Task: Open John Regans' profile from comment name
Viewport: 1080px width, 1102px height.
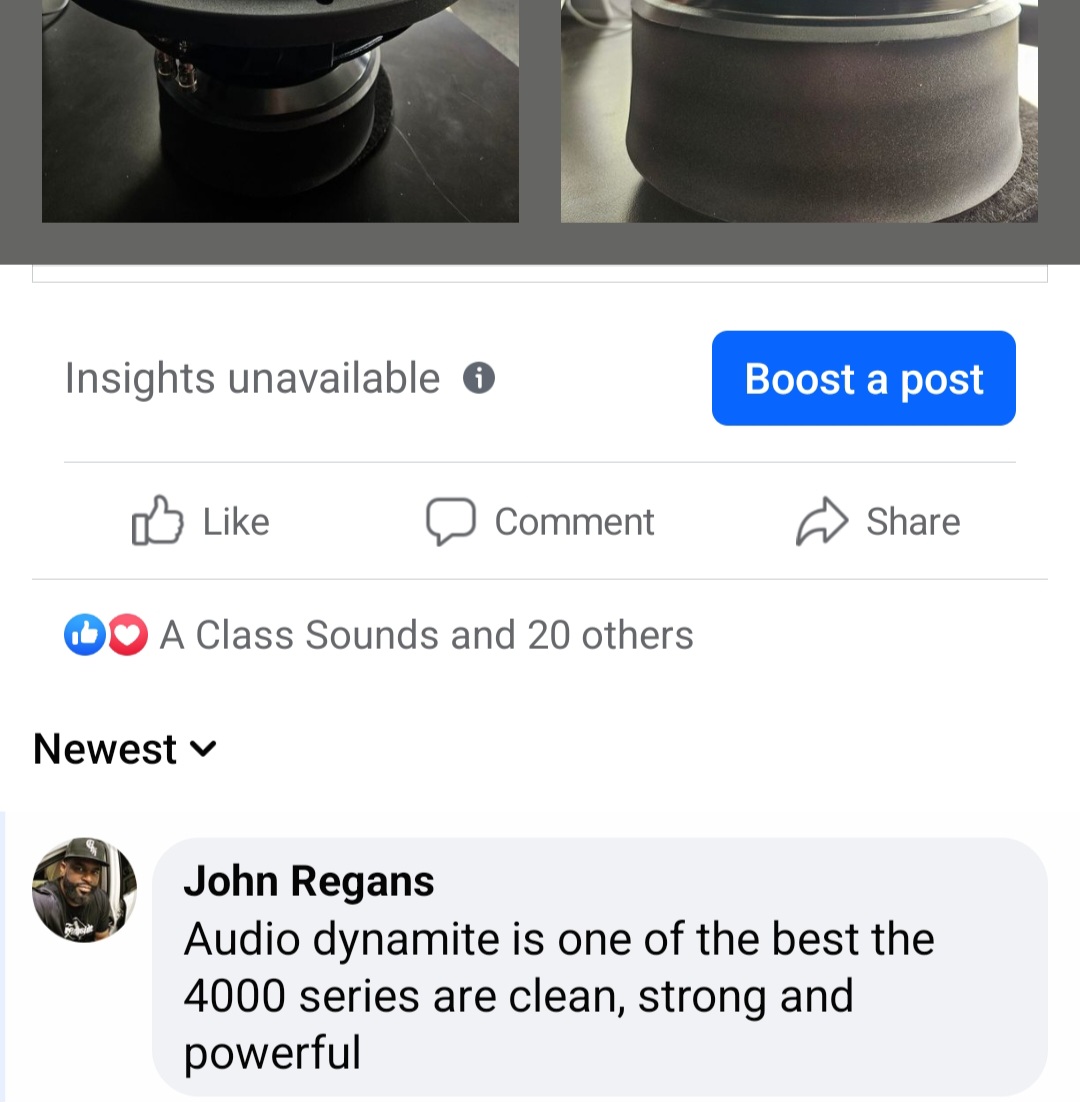Action: [x=309, y=881]
